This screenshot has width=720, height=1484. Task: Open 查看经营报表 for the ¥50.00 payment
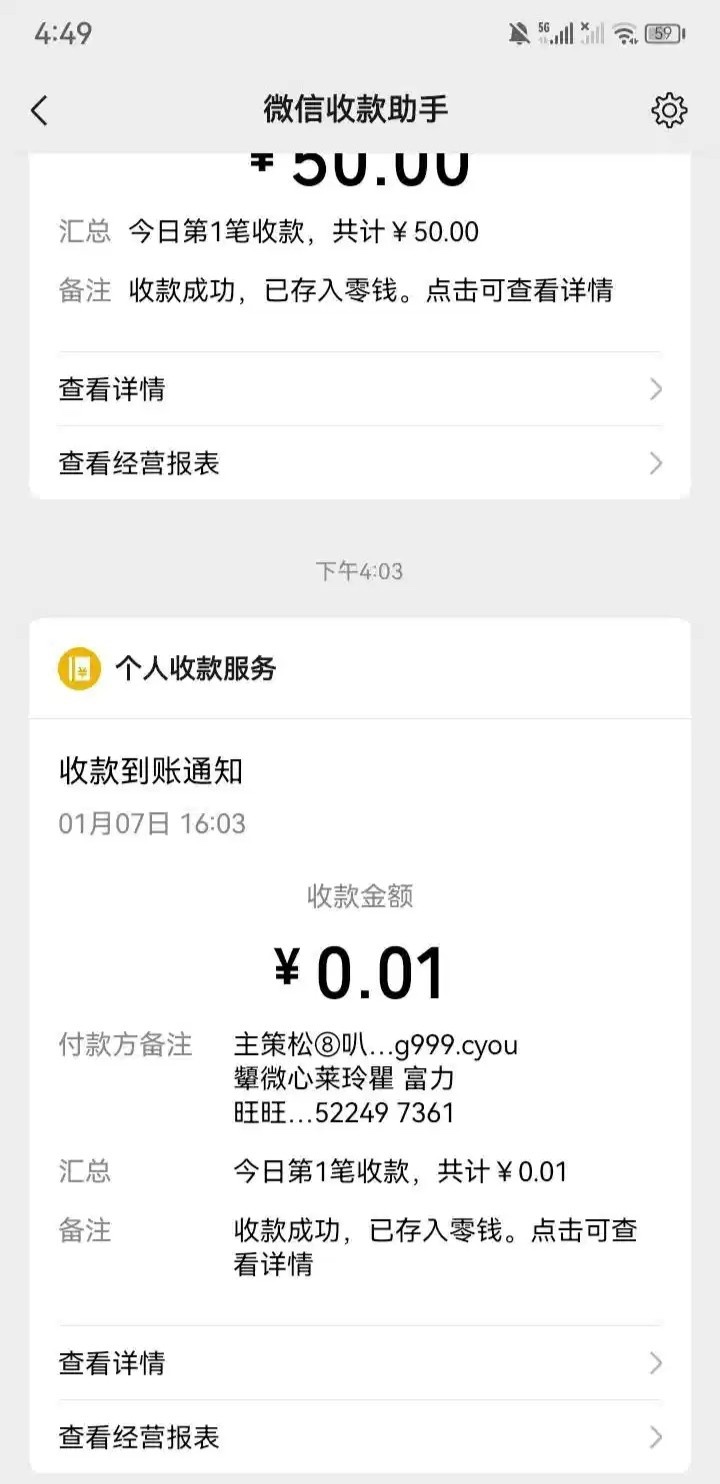360,463
